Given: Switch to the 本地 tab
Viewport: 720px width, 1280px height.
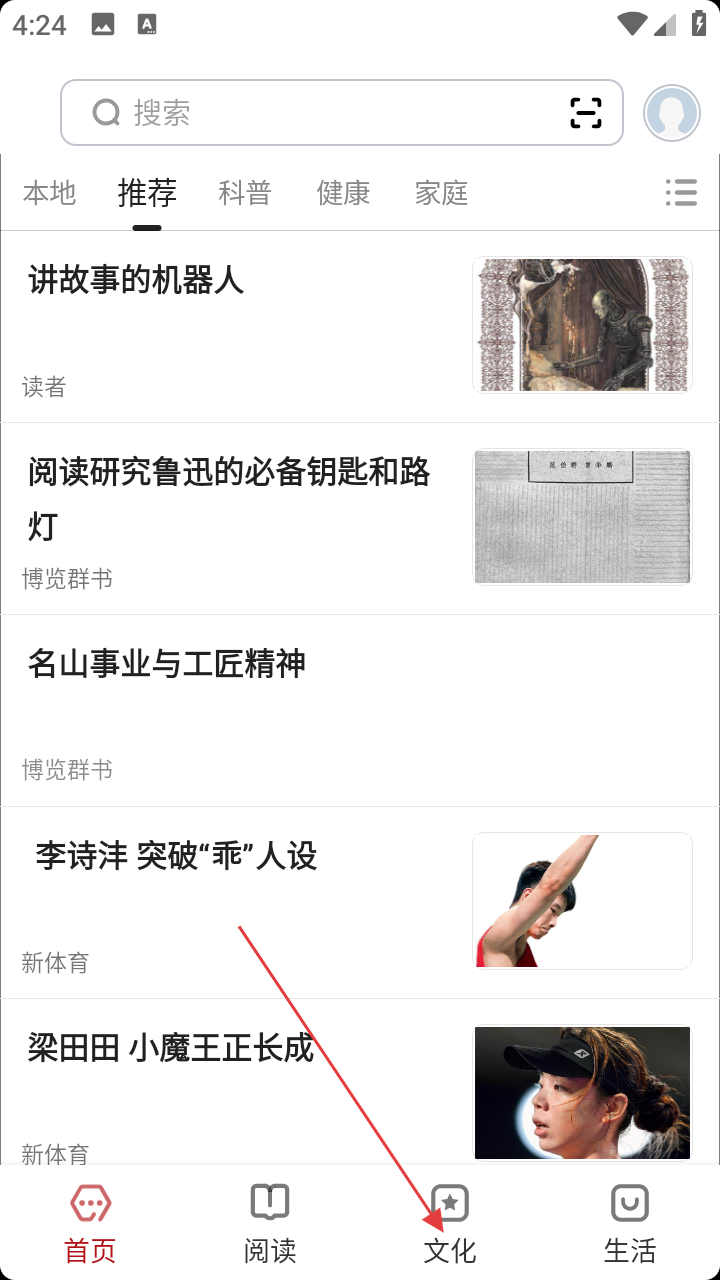Looking at the screenshot, I should point(49,193).
